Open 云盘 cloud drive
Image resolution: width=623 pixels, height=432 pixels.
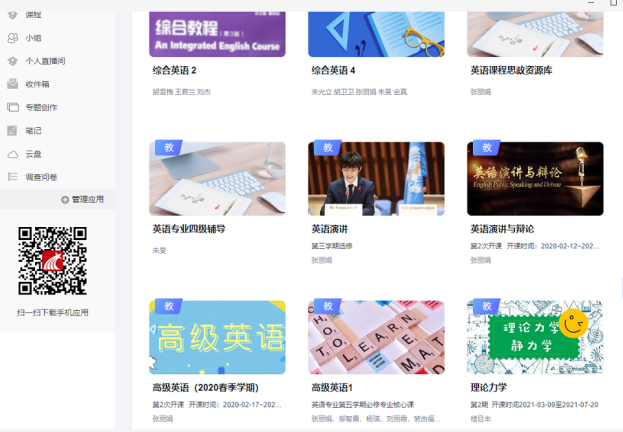34,153
